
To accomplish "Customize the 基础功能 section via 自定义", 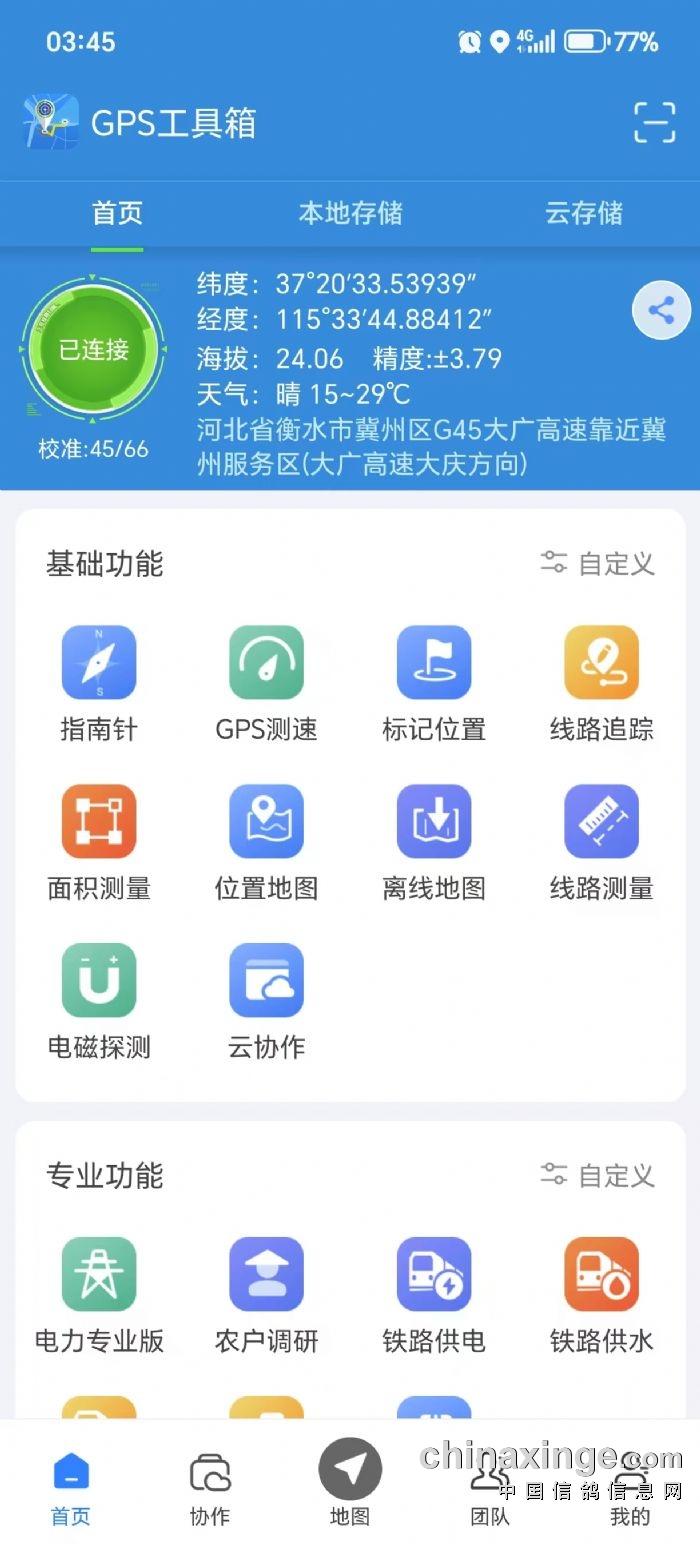I will (x=598, y=563).
